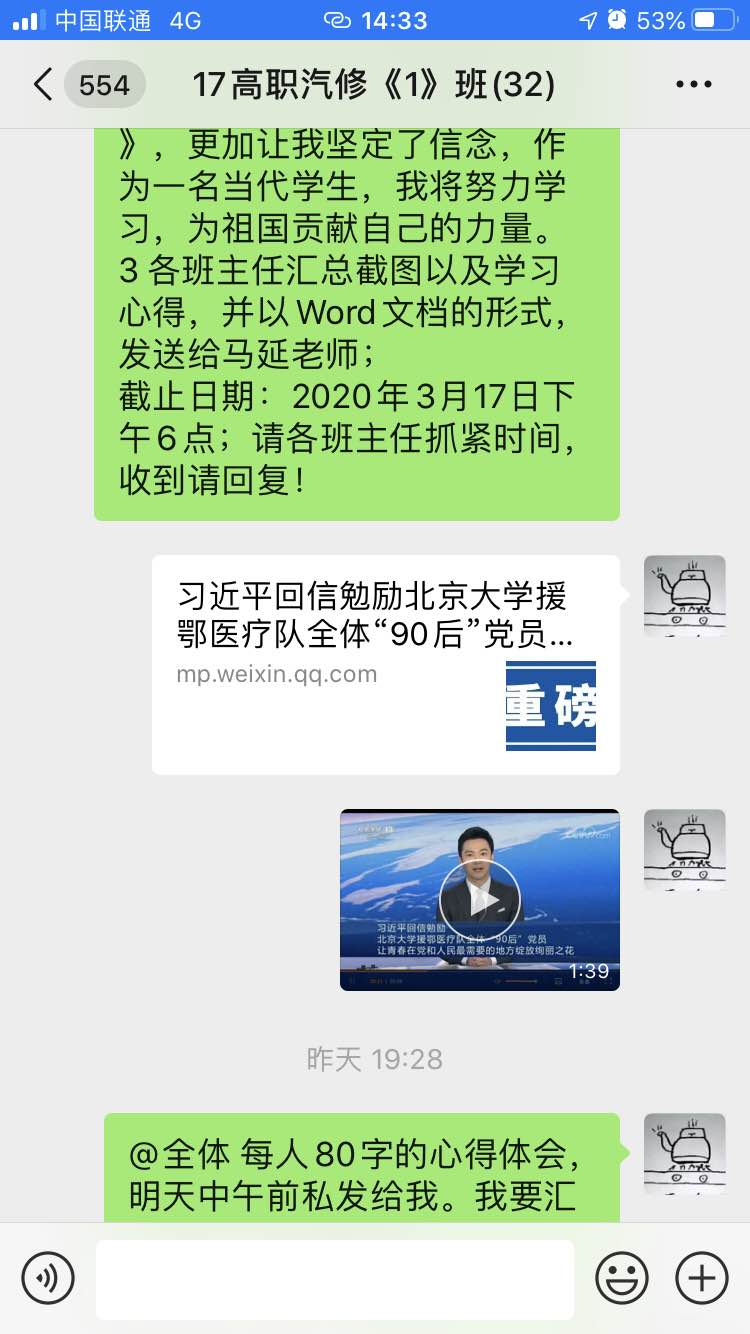Screen dimensions: 750x1334
Task: Open the plus attachments menu
Action: pos(702,1278)
